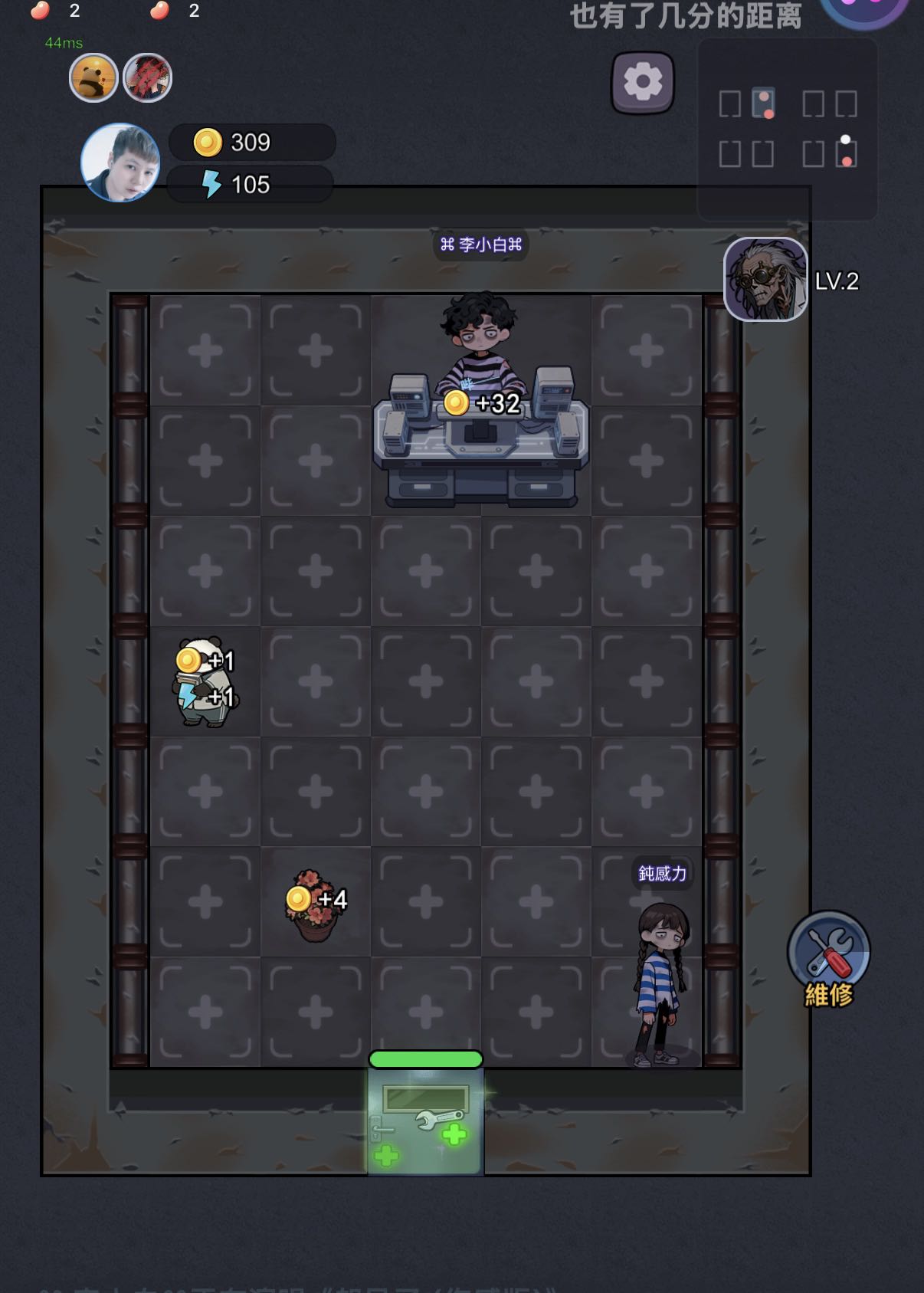This screenshot has height=1293, width=924.
Task: Open the settings gear
Action: 643,82
